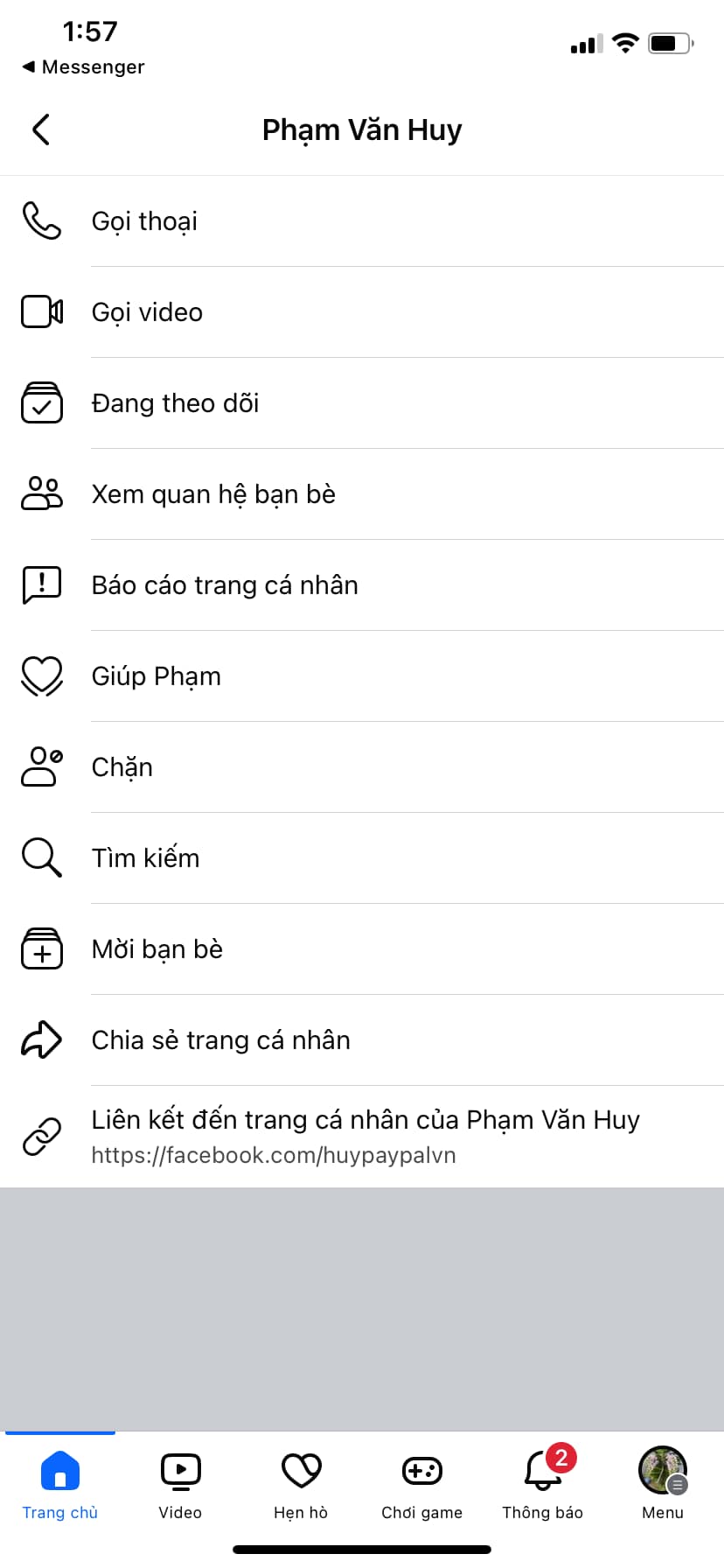
Task: Choose Báo cáo trang cá nhân
Action: click(225, 585)
